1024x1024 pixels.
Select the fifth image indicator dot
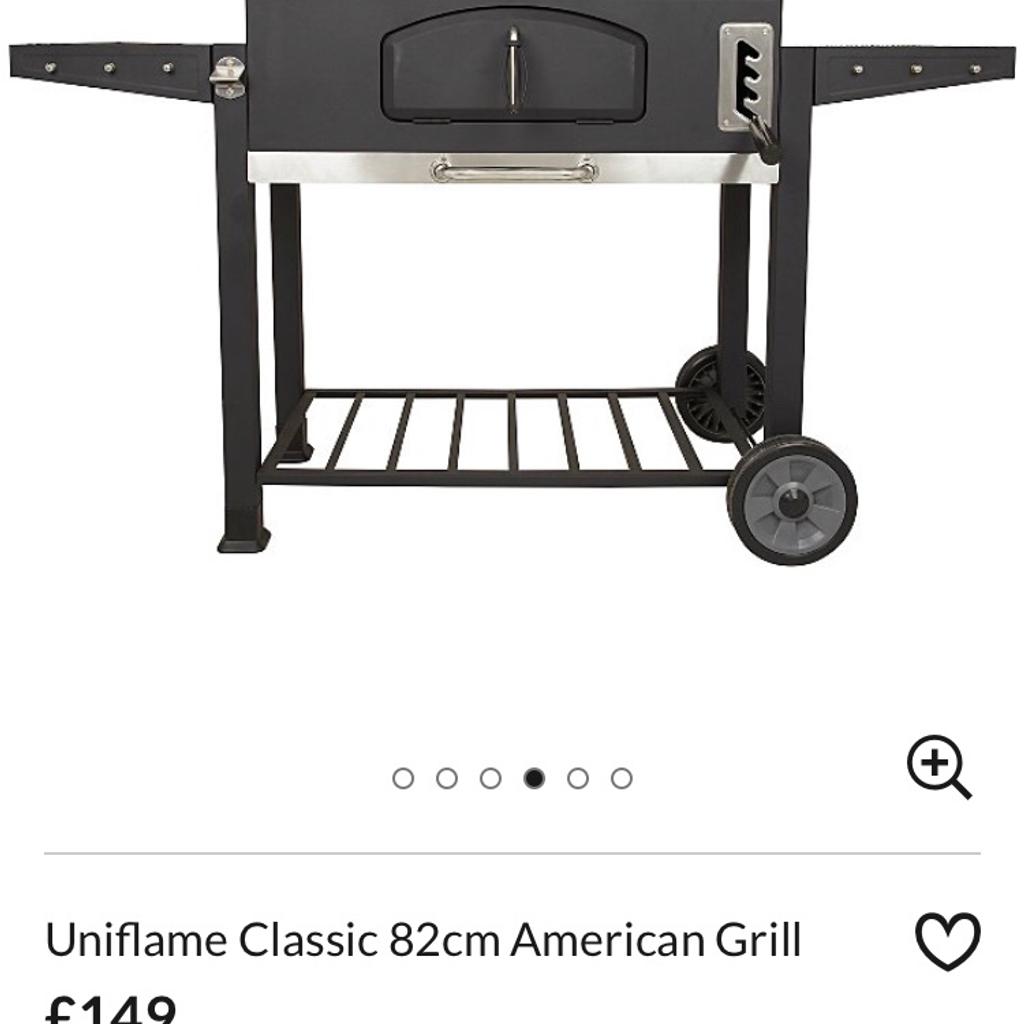[578, 778]
